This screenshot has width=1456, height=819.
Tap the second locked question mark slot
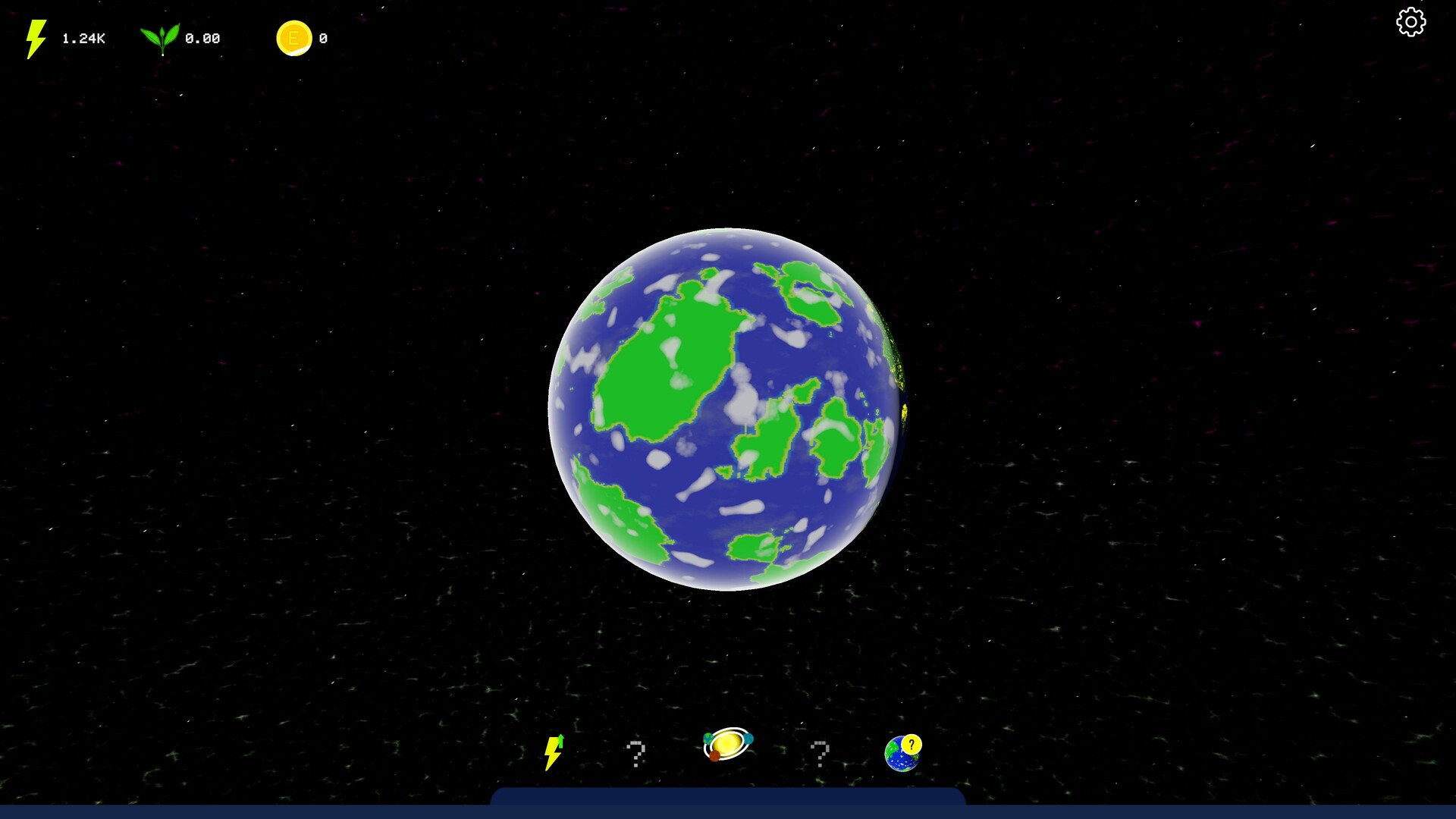(819, 754)
